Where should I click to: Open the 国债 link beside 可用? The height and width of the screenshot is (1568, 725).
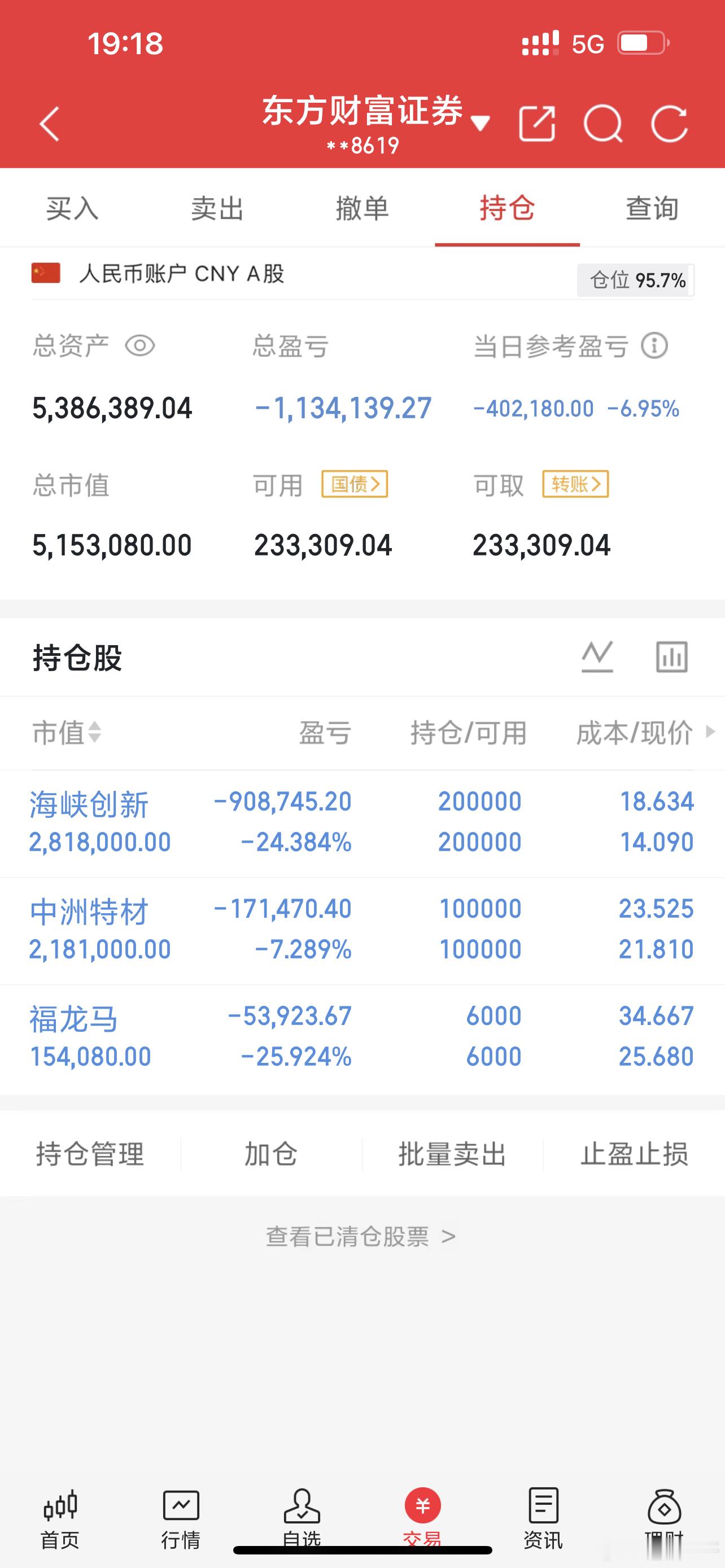(355, 484)
